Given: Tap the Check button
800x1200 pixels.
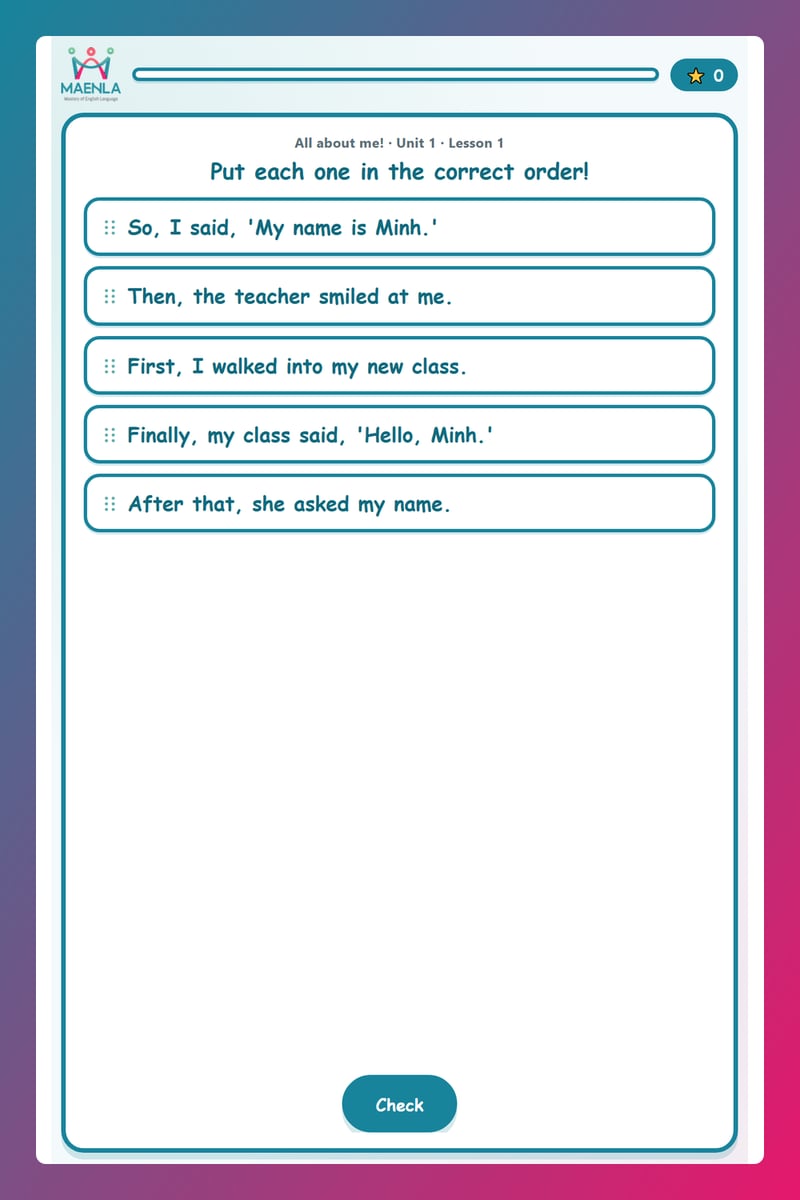Looking at the screenshot, I should (399, 1104).
